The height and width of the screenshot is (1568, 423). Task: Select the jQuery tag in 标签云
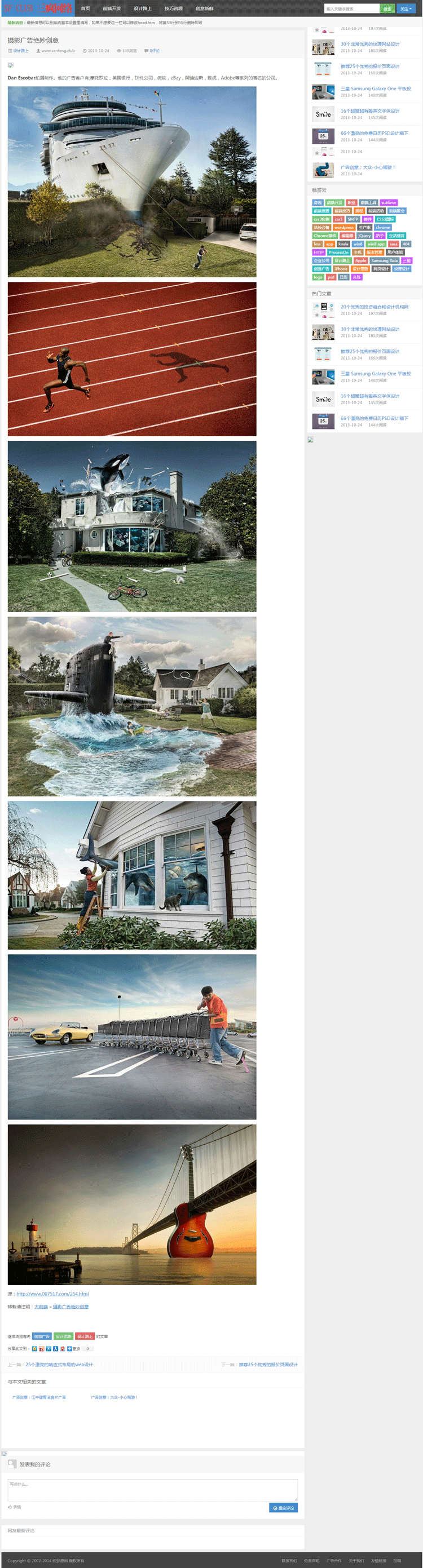pos(364,236)
